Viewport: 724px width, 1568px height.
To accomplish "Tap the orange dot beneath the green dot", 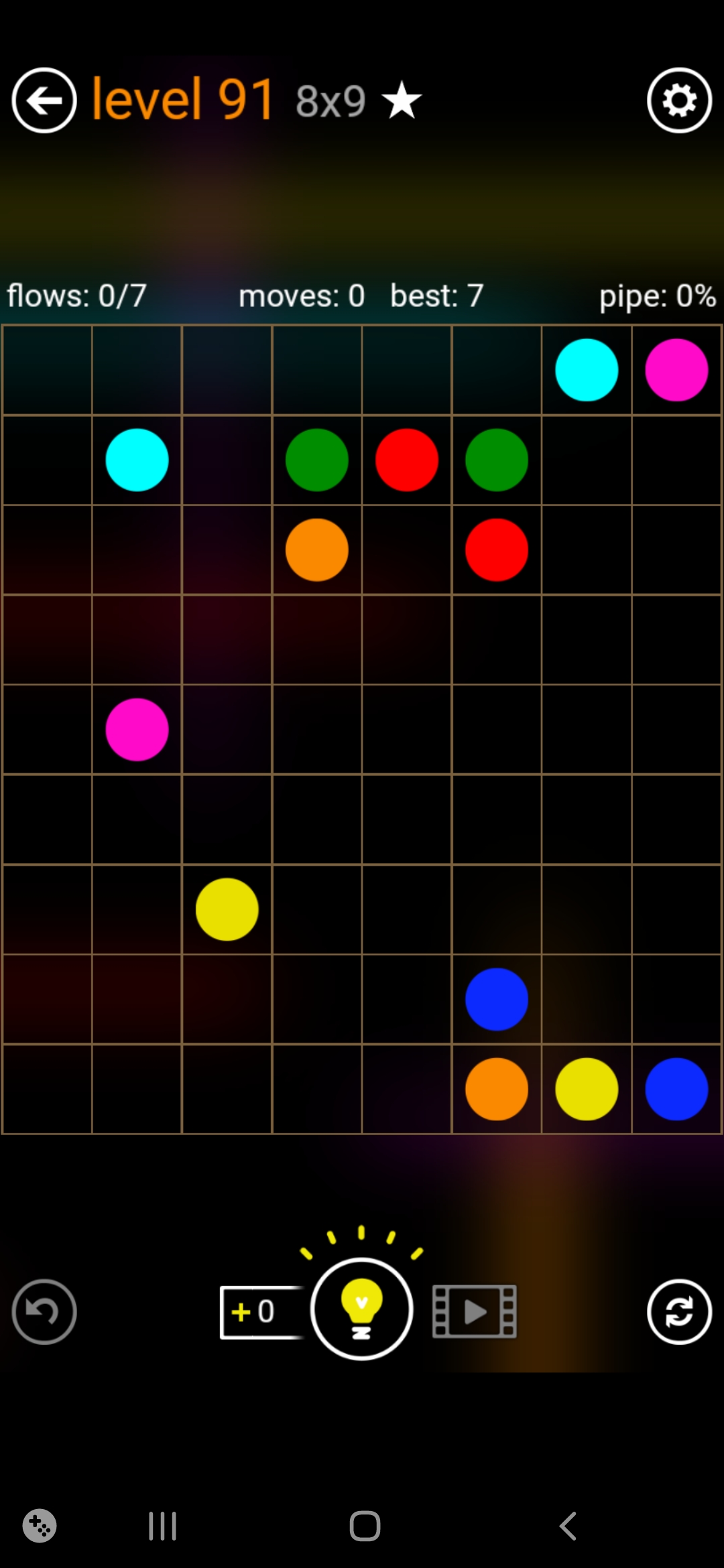I will pyautogui.click(x=316, y=549).
